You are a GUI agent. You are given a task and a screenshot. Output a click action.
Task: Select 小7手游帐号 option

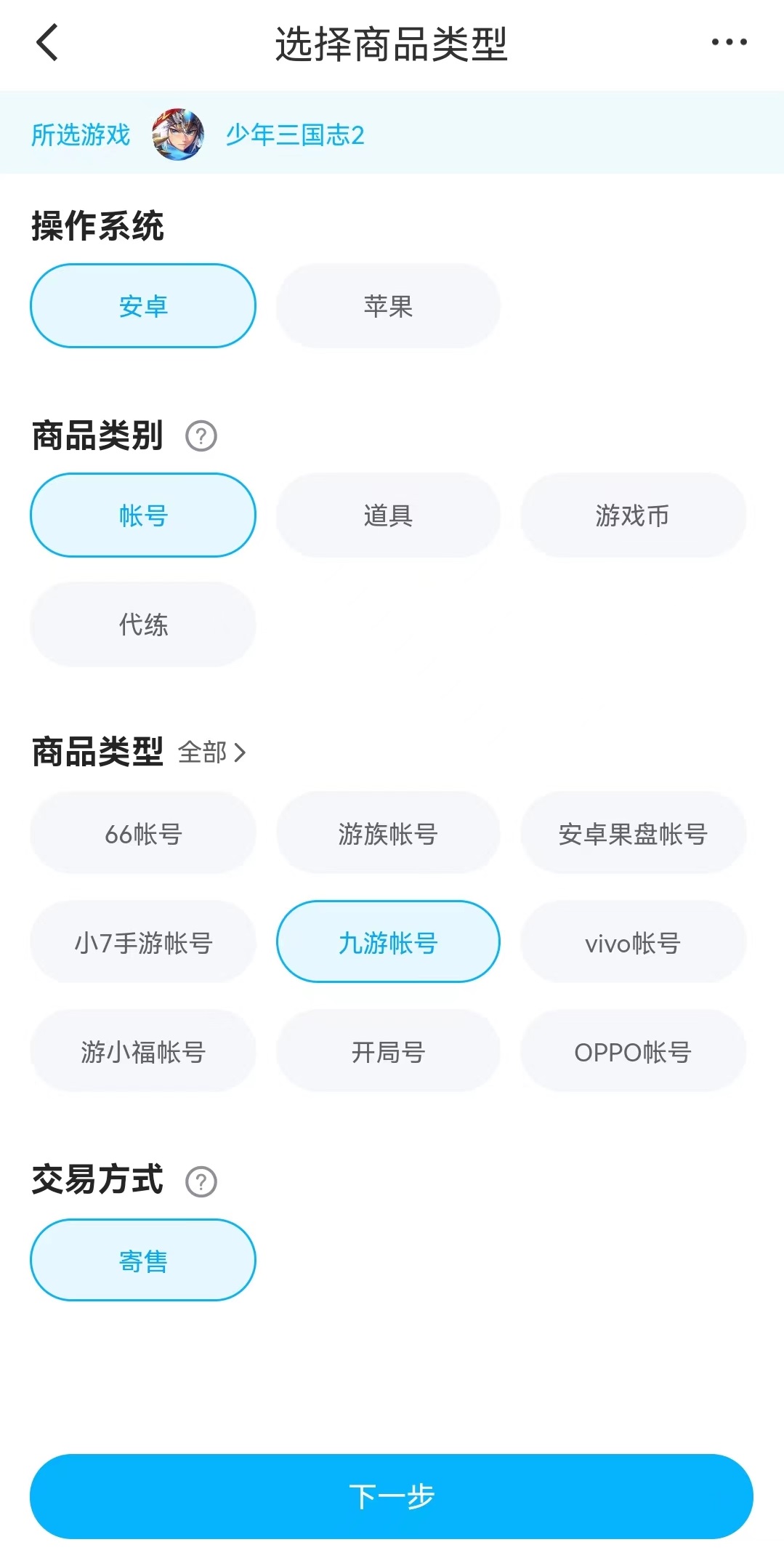pos(143,942)
